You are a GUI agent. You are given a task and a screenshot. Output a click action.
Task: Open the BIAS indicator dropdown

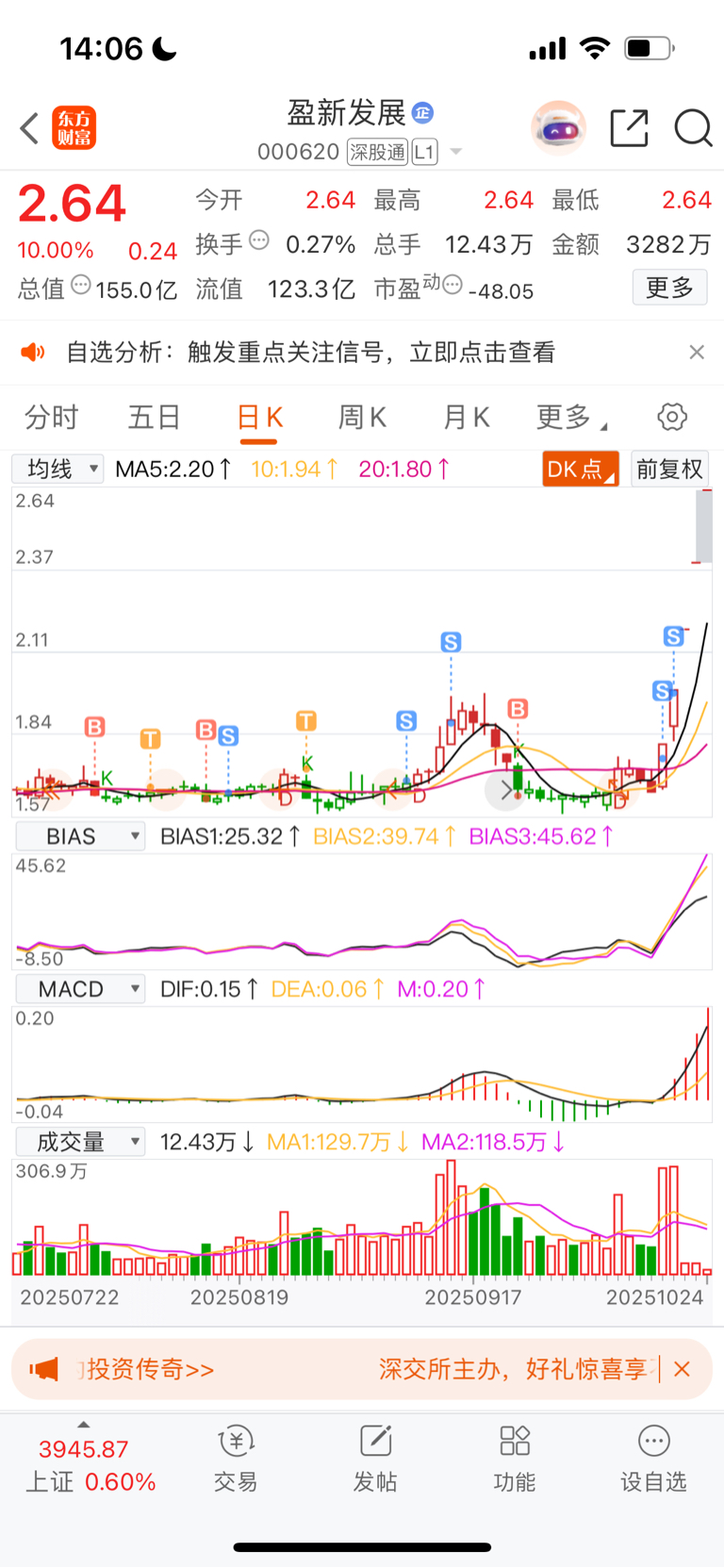tap(80, 836)
